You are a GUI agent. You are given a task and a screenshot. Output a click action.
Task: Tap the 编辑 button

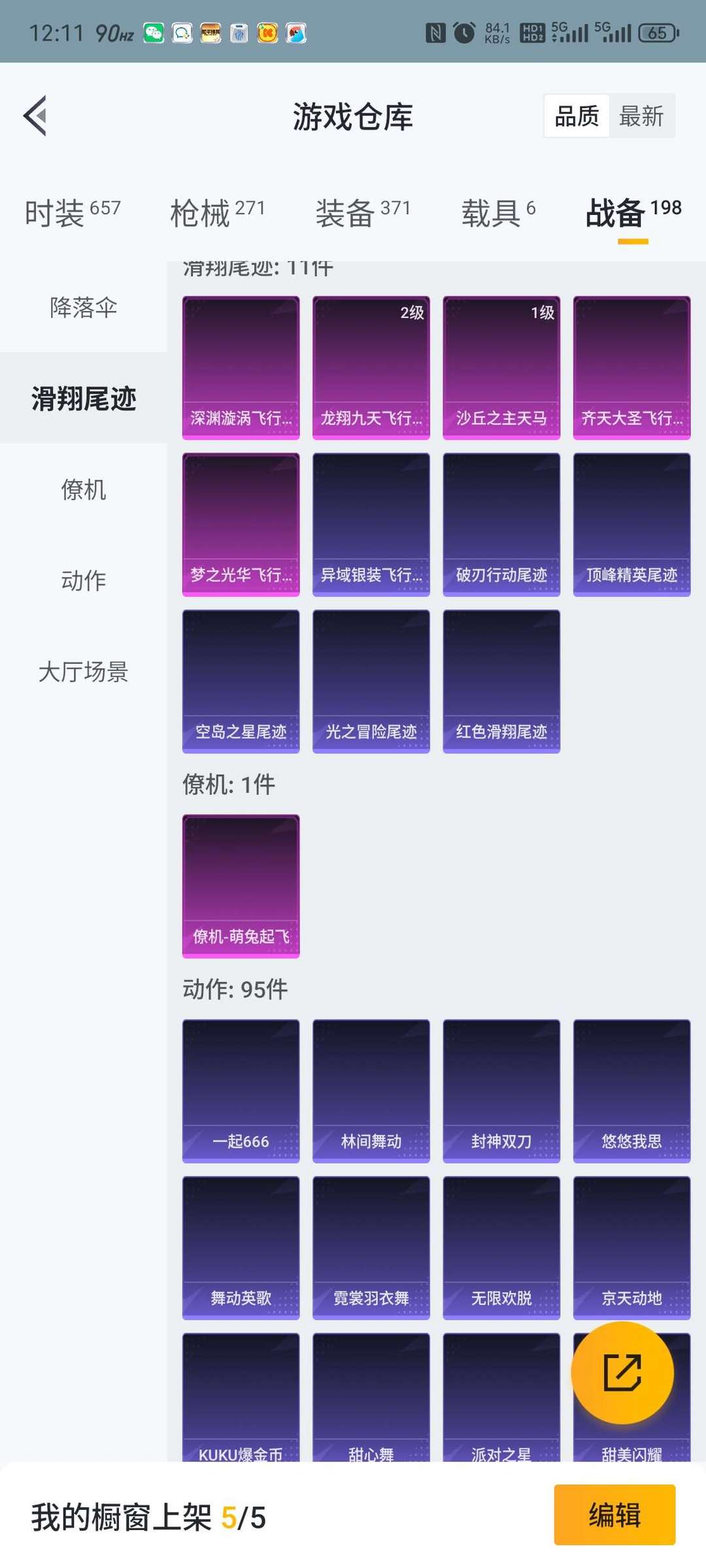click(x=614, y=1514)
